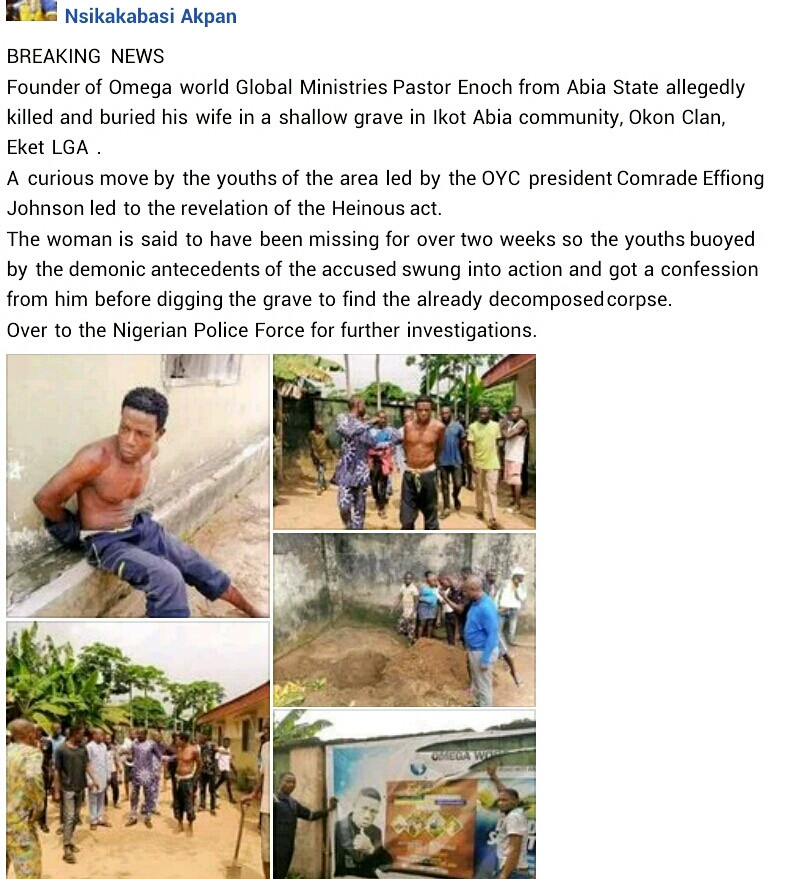
Task: View the photo of people beside the dug grave
Action: [404, 620]
